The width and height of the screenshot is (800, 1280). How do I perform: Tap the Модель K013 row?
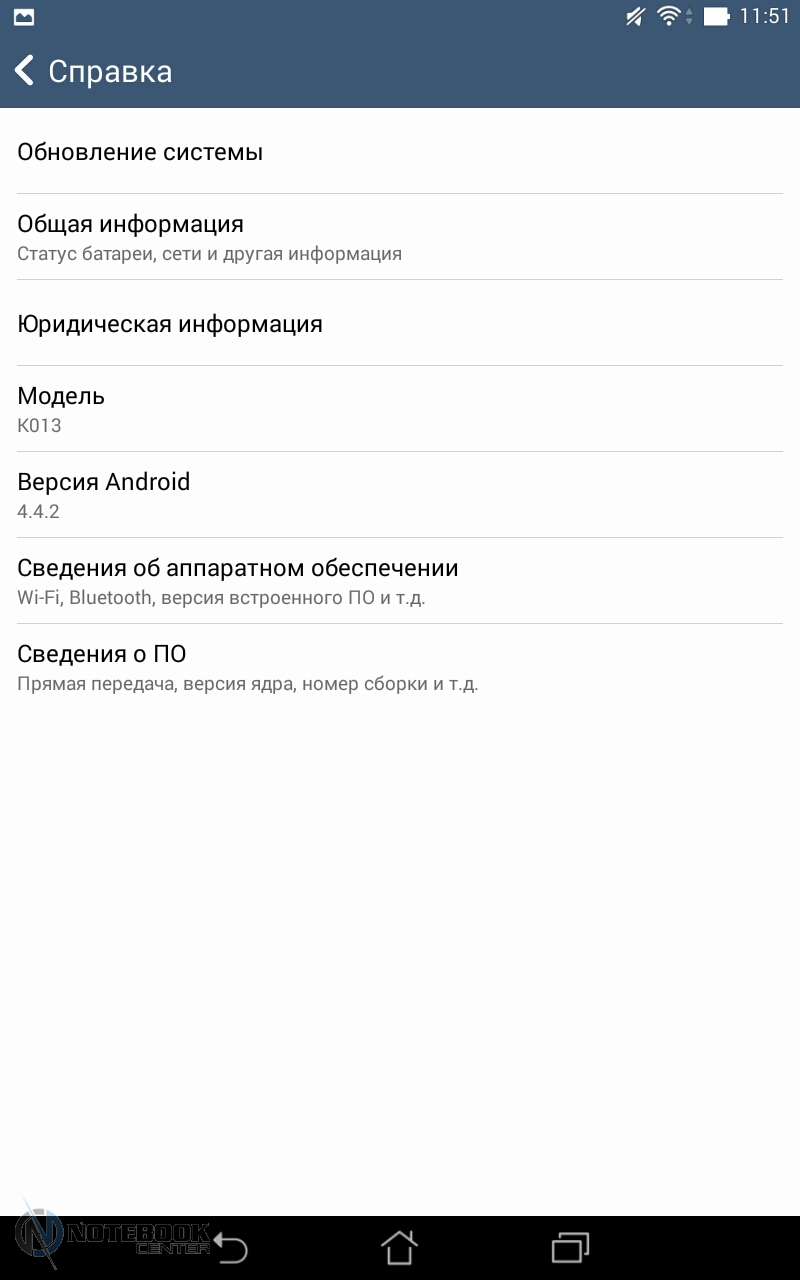[400, 409]
